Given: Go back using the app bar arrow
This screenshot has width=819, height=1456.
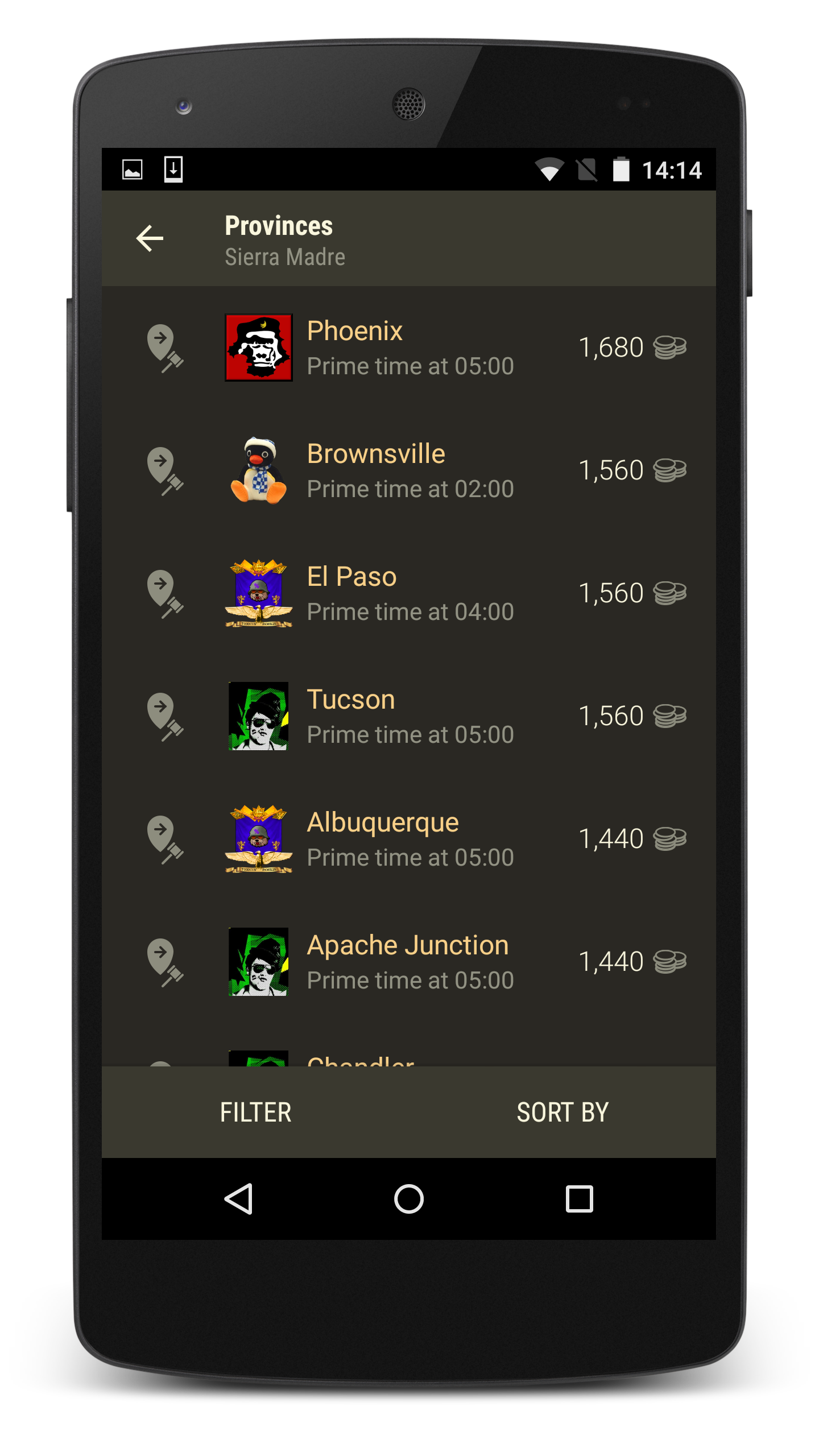Looking at the screenshot, I should (150, 238).
